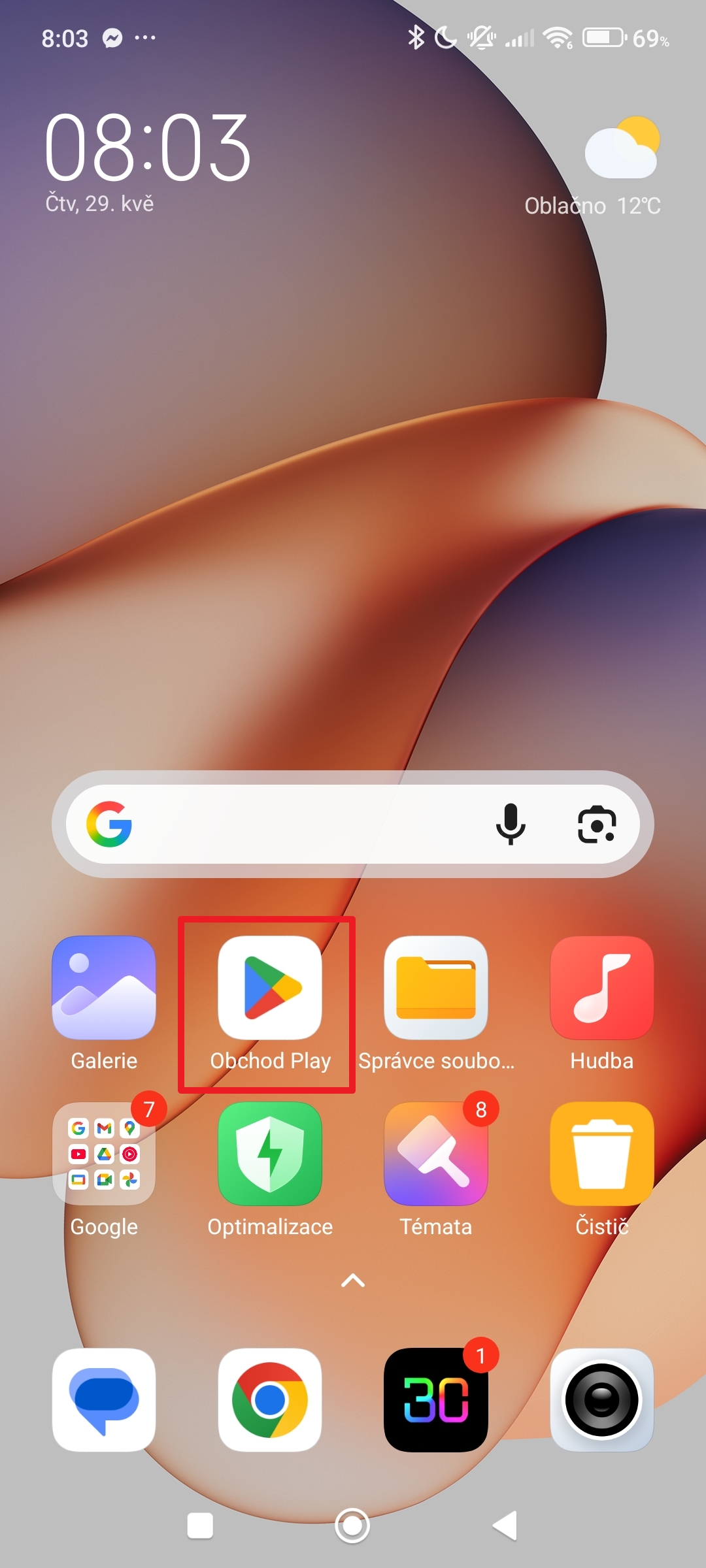
Task: Expand app drawer with up arrow
Action: point(353,1281)
